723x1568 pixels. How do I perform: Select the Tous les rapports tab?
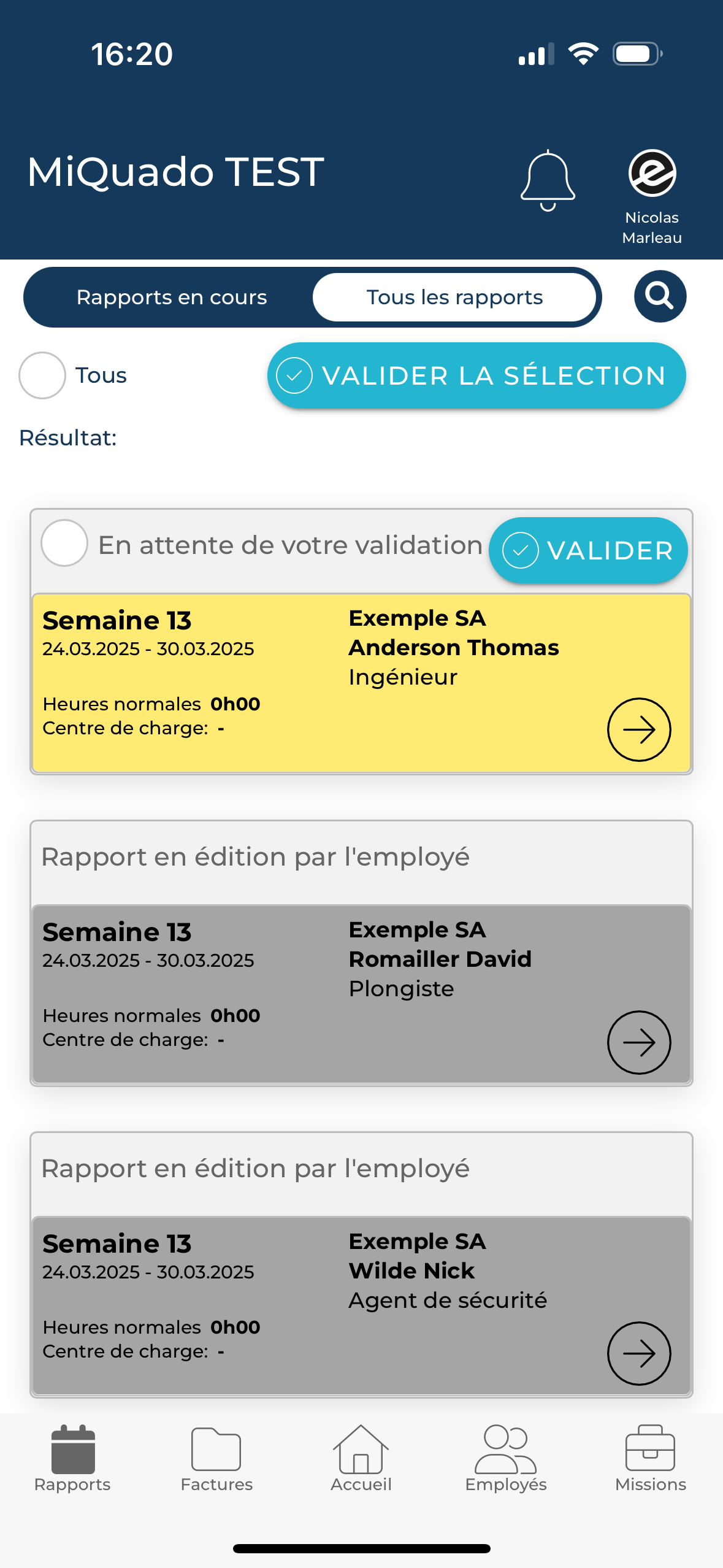pyautogui.click(x=454, y=298)
